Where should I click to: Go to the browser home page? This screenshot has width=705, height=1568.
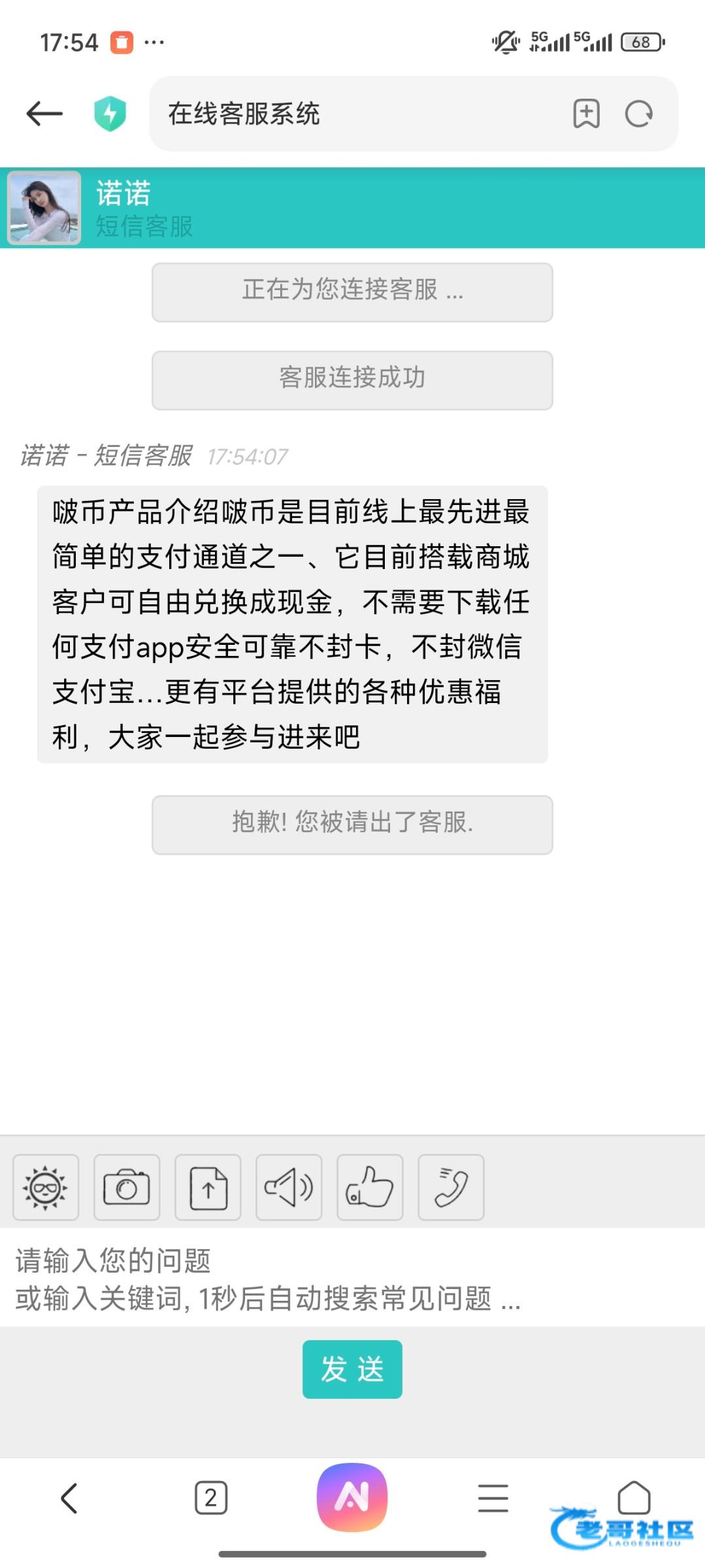click(634, 1497)
